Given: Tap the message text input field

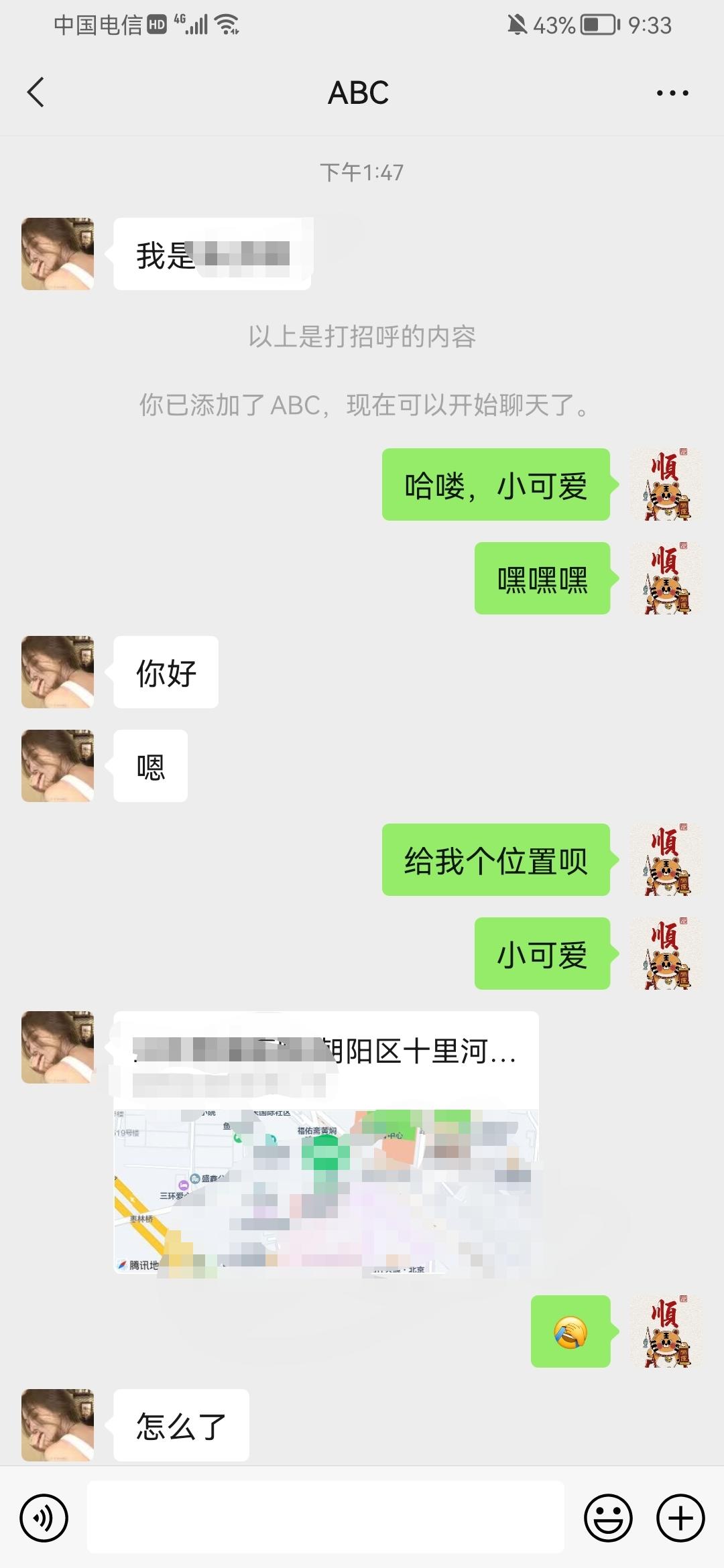Looking at the screenshot, I should [x=325, y=1518].
